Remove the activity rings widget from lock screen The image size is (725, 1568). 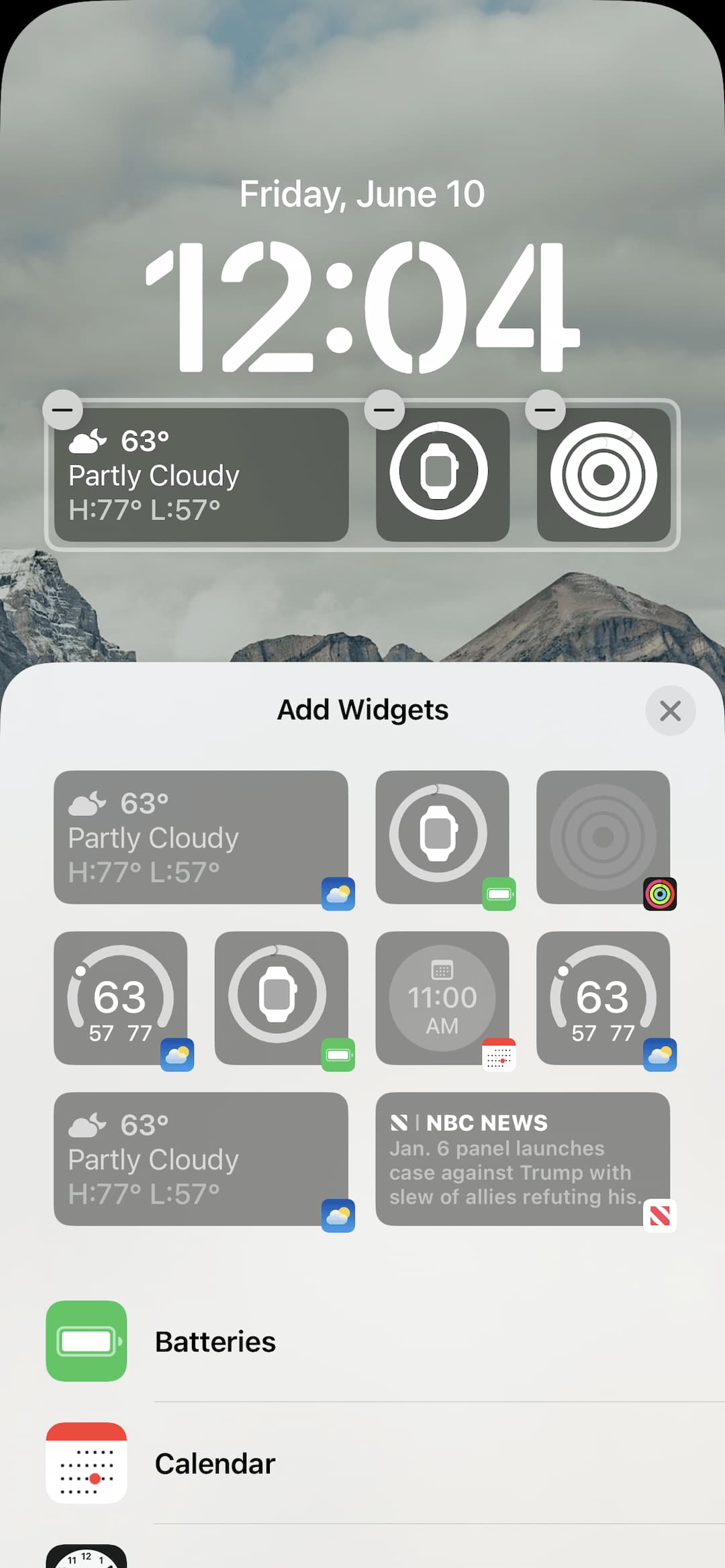click(x=545, y=409)
